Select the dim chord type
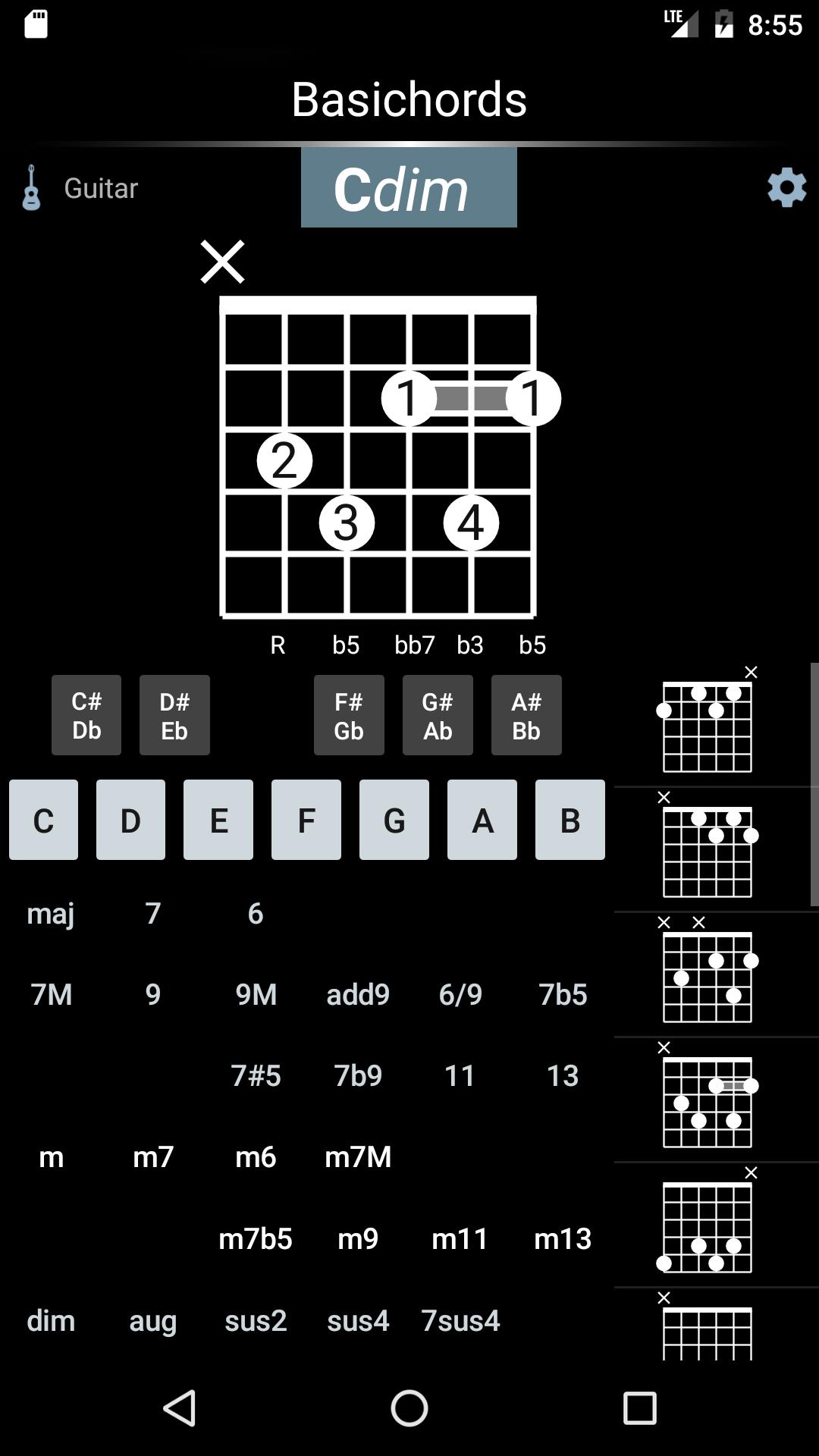Screen dimensions: 819x1456 click(x=51, y=1320)
